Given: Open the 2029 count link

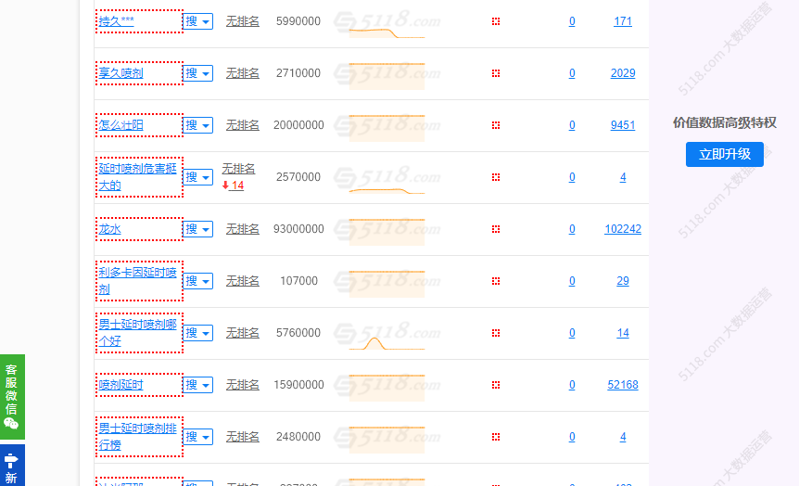Looking at the screenshot, I should pyautogui.click(x=623, y=73).
